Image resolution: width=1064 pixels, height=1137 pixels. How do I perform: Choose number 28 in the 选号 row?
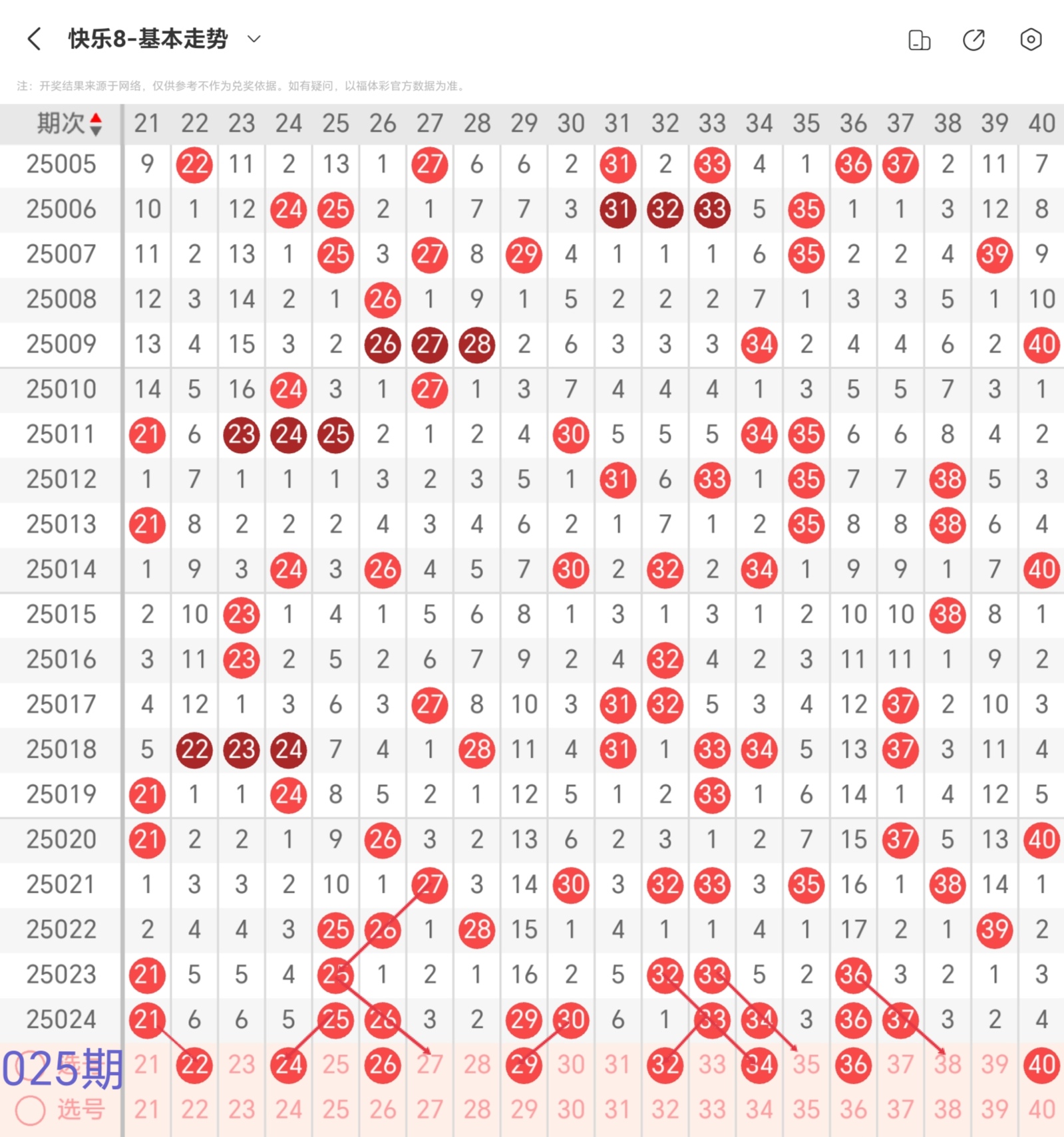pos(477,1110)
